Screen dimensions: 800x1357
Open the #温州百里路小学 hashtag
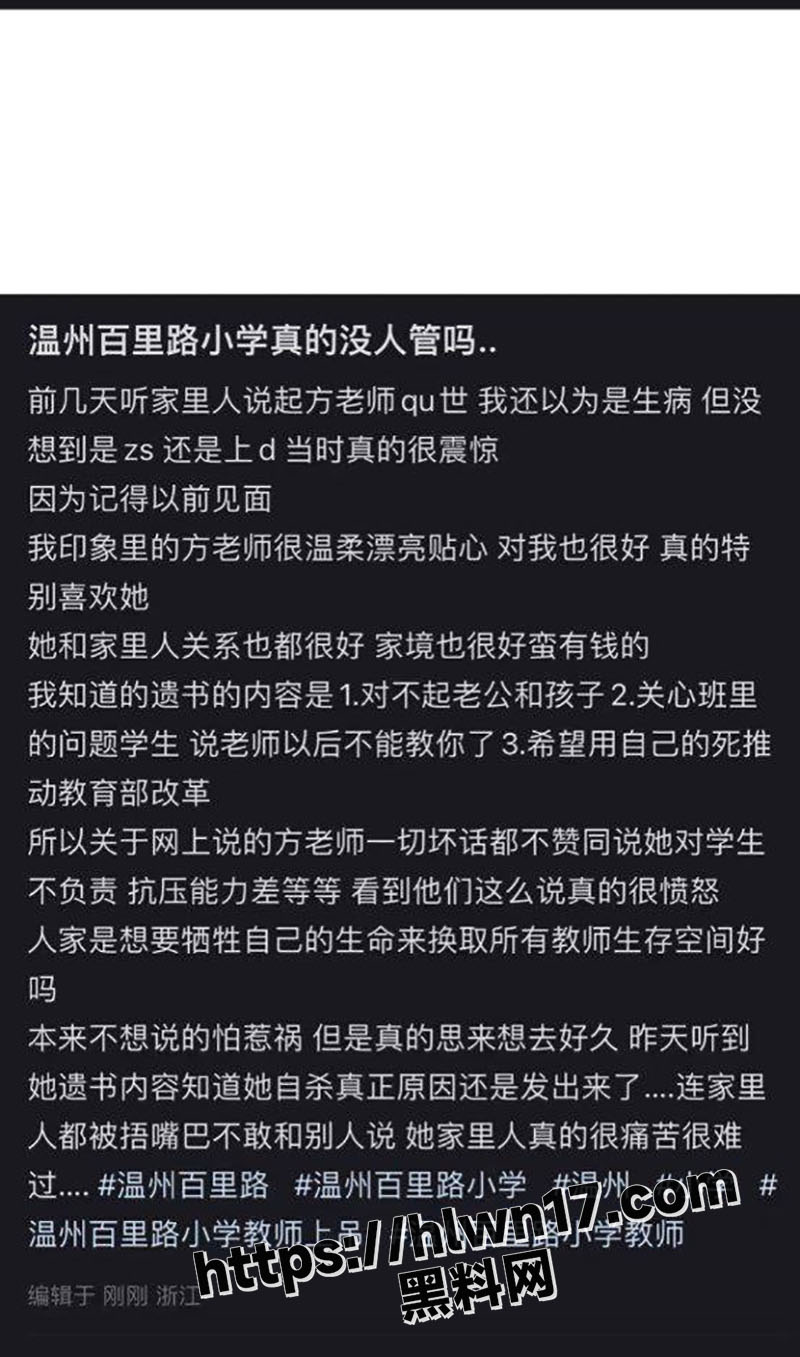(410, 1185)
